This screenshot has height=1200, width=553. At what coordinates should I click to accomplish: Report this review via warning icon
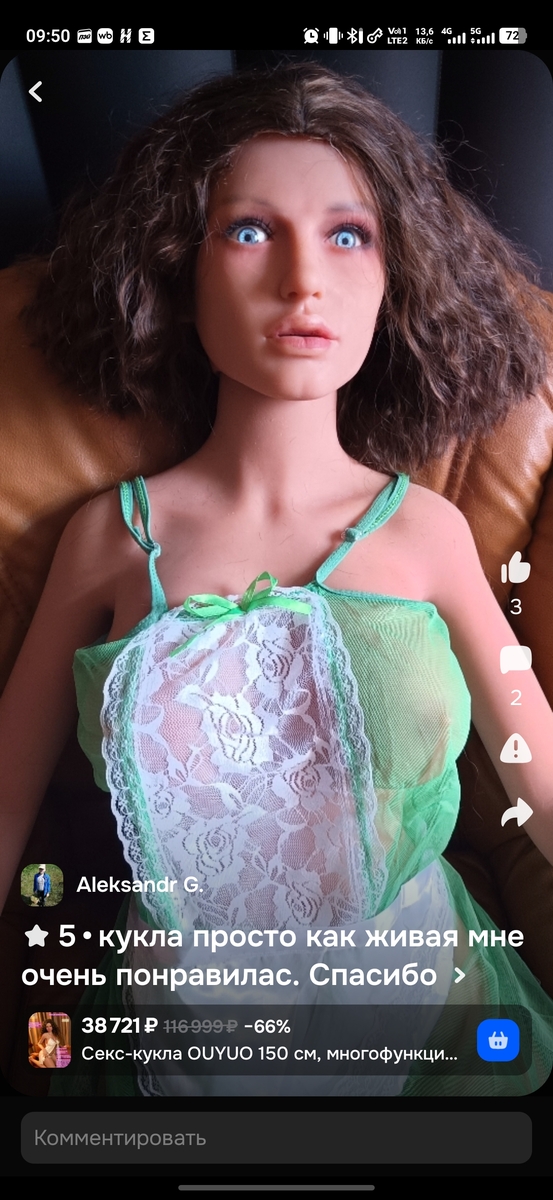pos(516,746)
